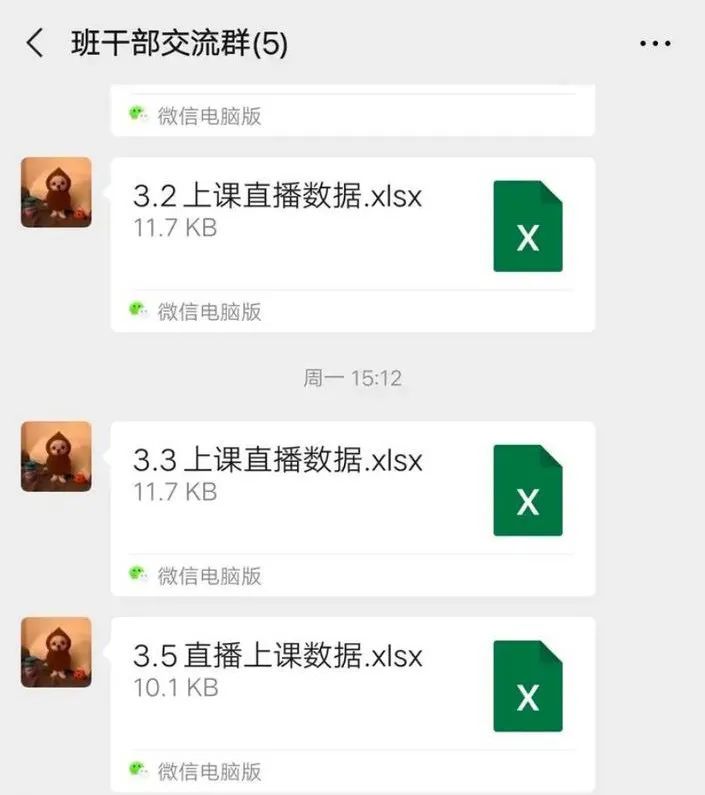Image resolution: width=705 pixels, height=795 pixels.
Task: Tap sender avatar beside 3.2 上课直播数据 file
Action: click(x=56, y=192)
